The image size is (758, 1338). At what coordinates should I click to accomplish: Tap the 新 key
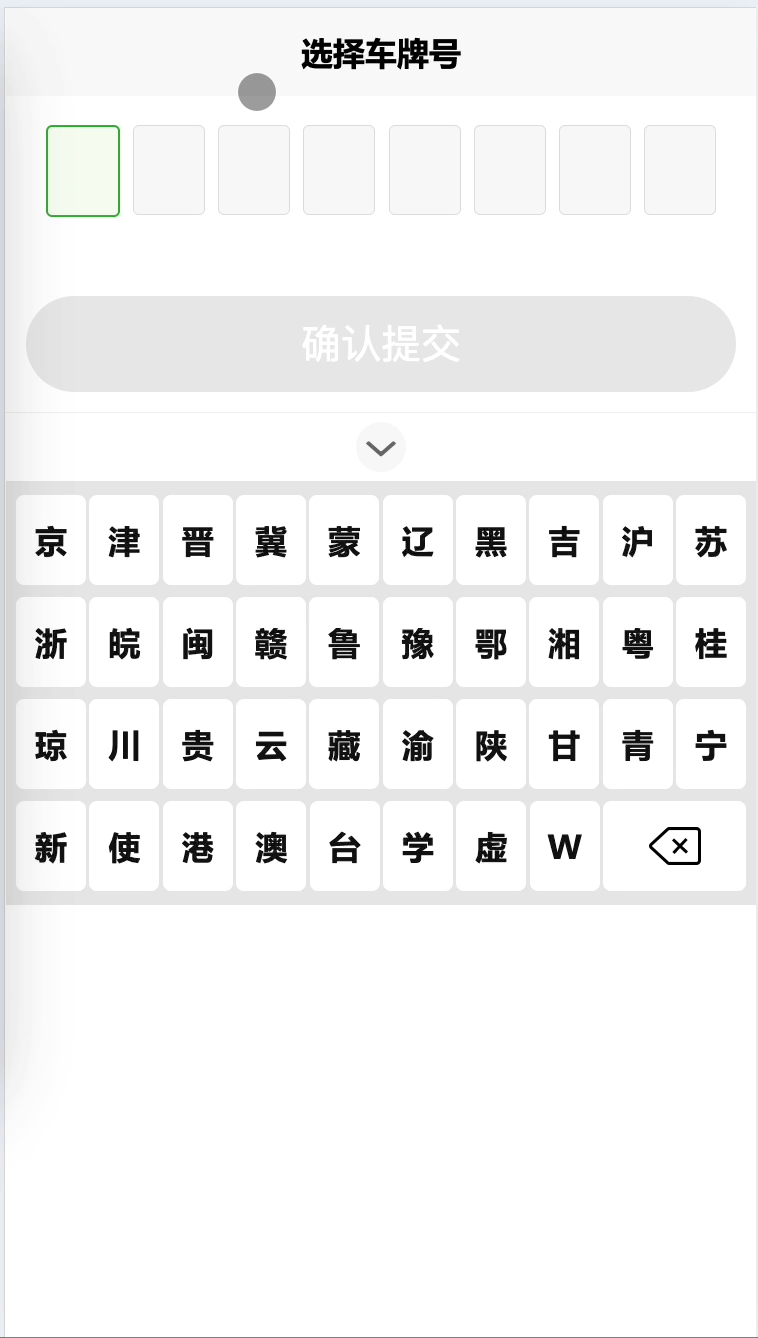(x=51, y=846)
